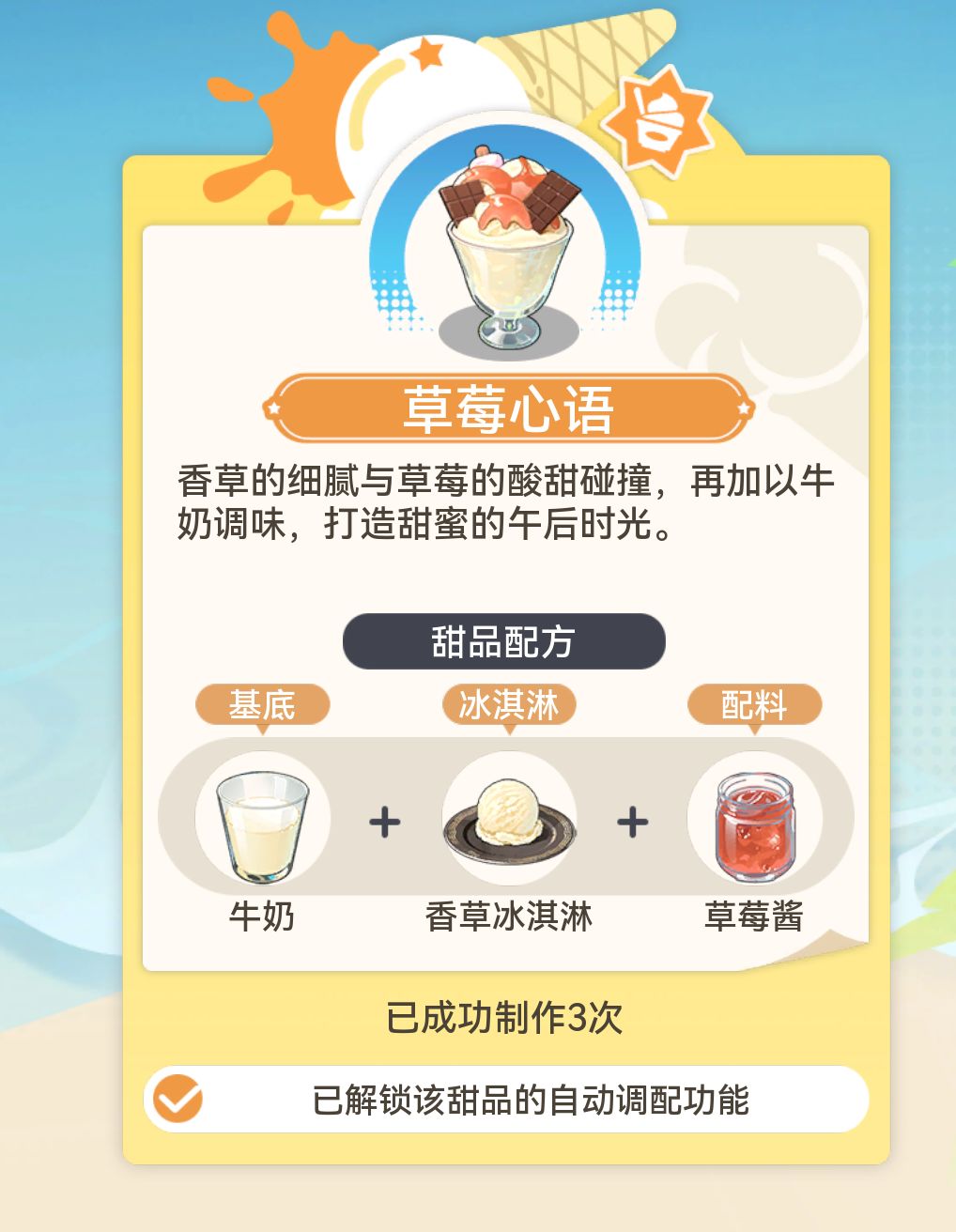
Task: Expand the 配料 topping category tag
Action: pyautogui.click(x=756, y=704)
